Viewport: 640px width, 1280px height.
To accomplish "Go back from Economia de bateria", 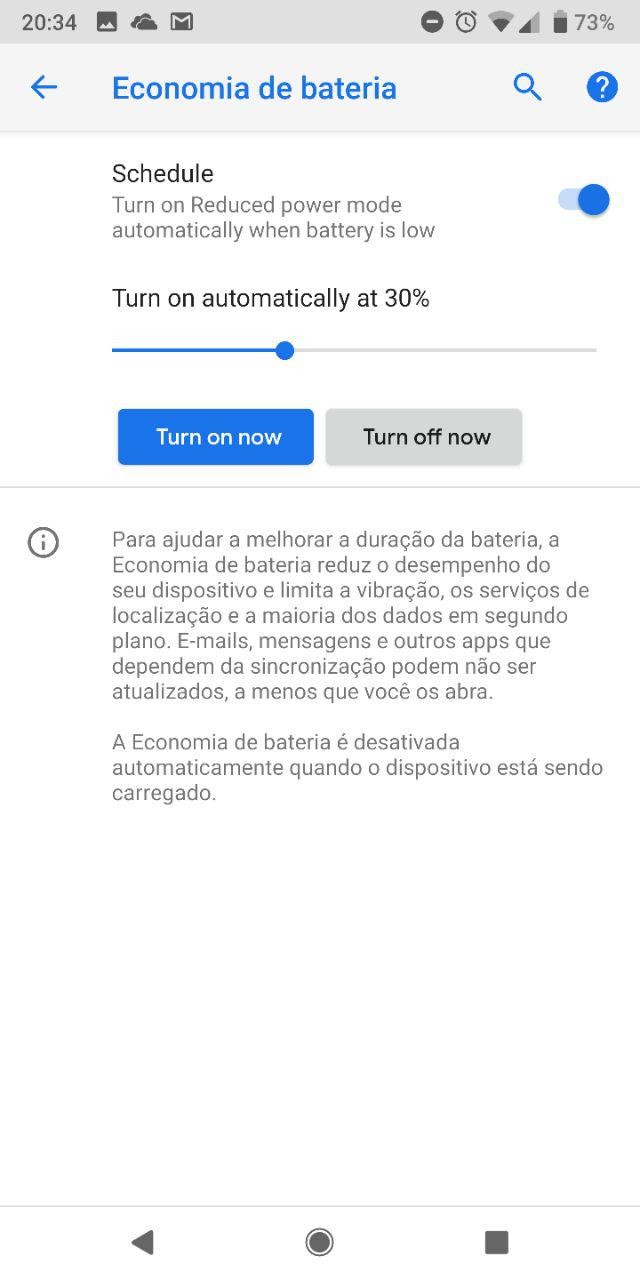I will tap(44, 88).
